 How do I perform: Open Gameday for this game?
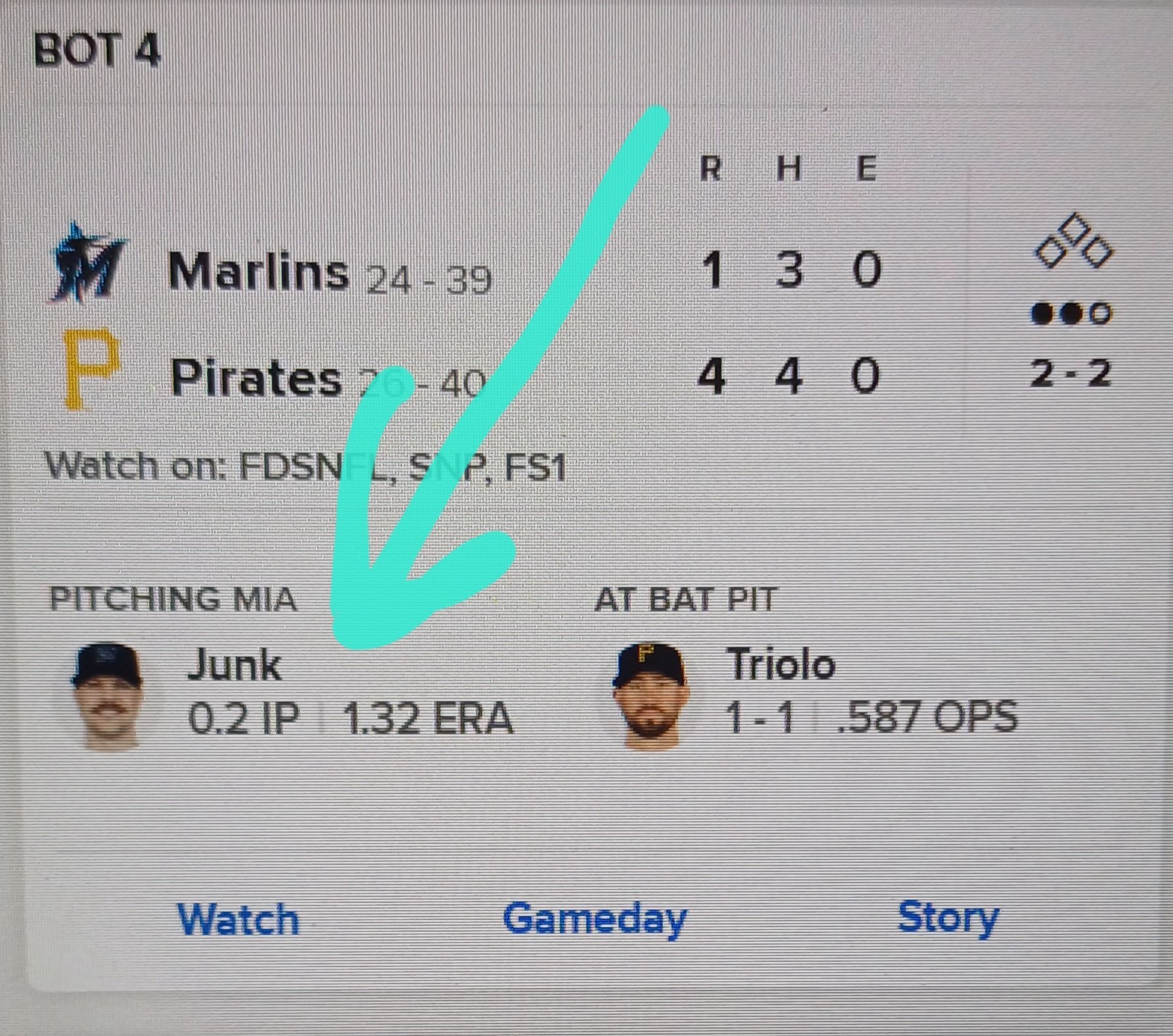[594, 918]
